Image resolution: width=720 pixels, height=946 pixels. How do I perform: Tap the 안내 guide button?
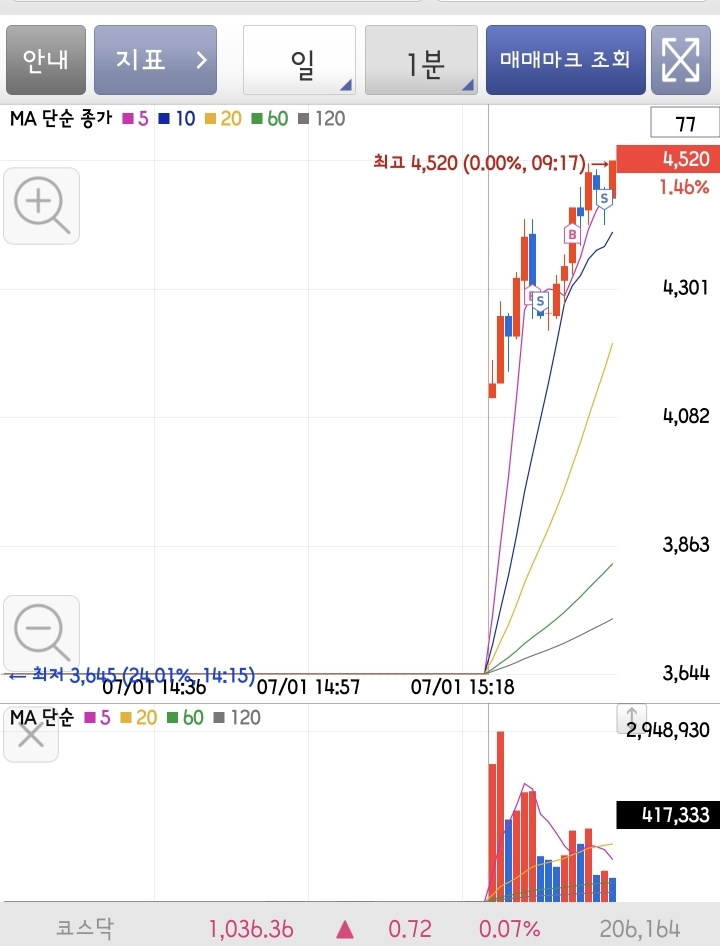(46, 60)
